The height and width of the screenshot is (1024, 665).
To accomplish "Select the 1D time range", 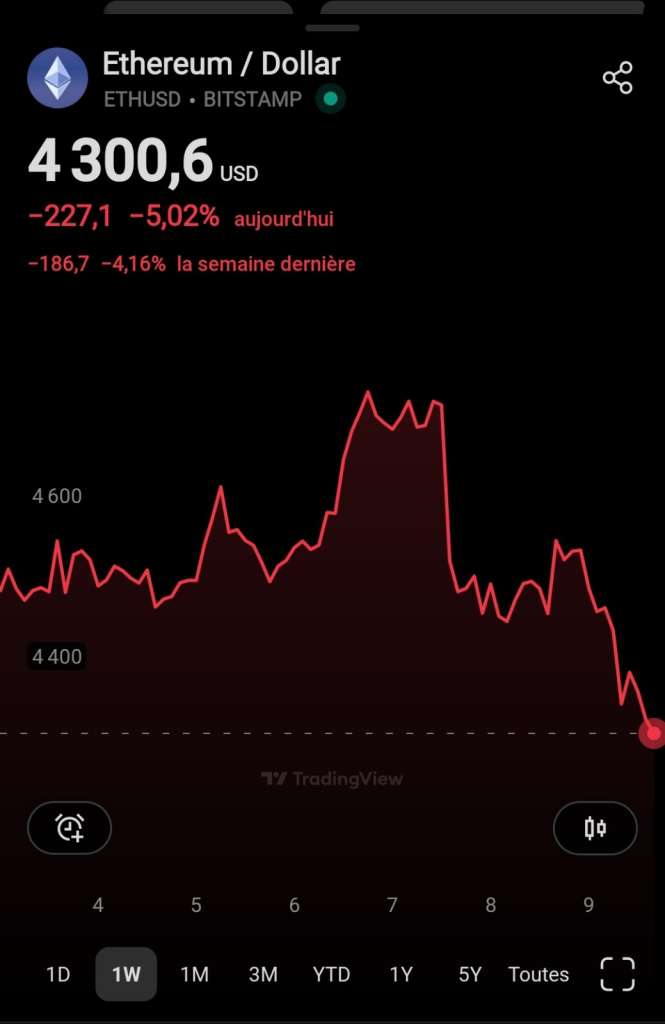I will 58,974.
